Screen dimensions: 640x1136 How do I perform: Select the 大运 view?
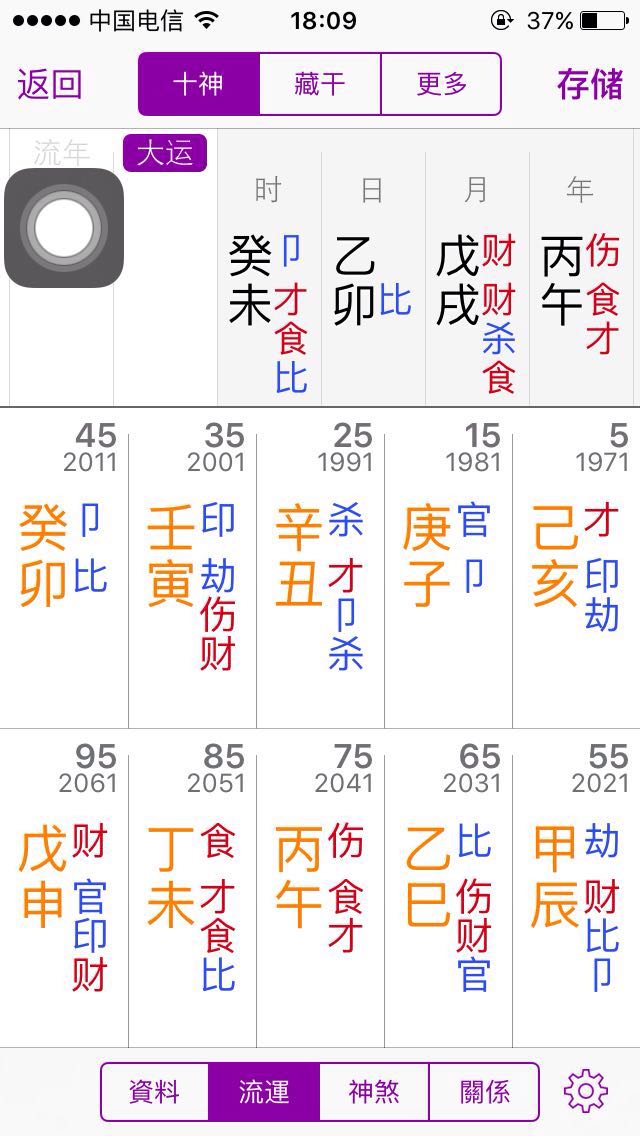[x=165, y=154]
